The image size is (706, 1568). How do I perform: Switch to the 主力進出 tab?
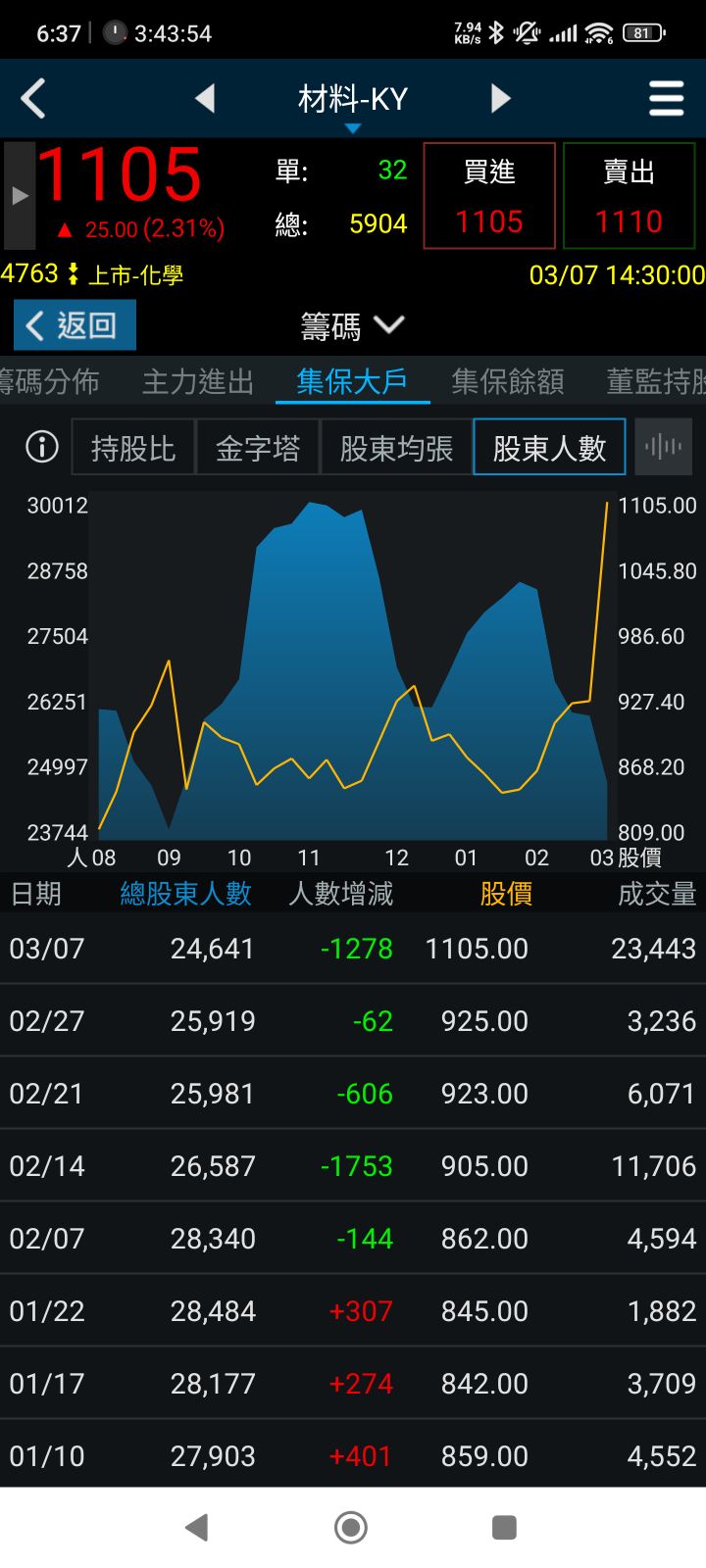pyautogui.click(x=198, y=381)
